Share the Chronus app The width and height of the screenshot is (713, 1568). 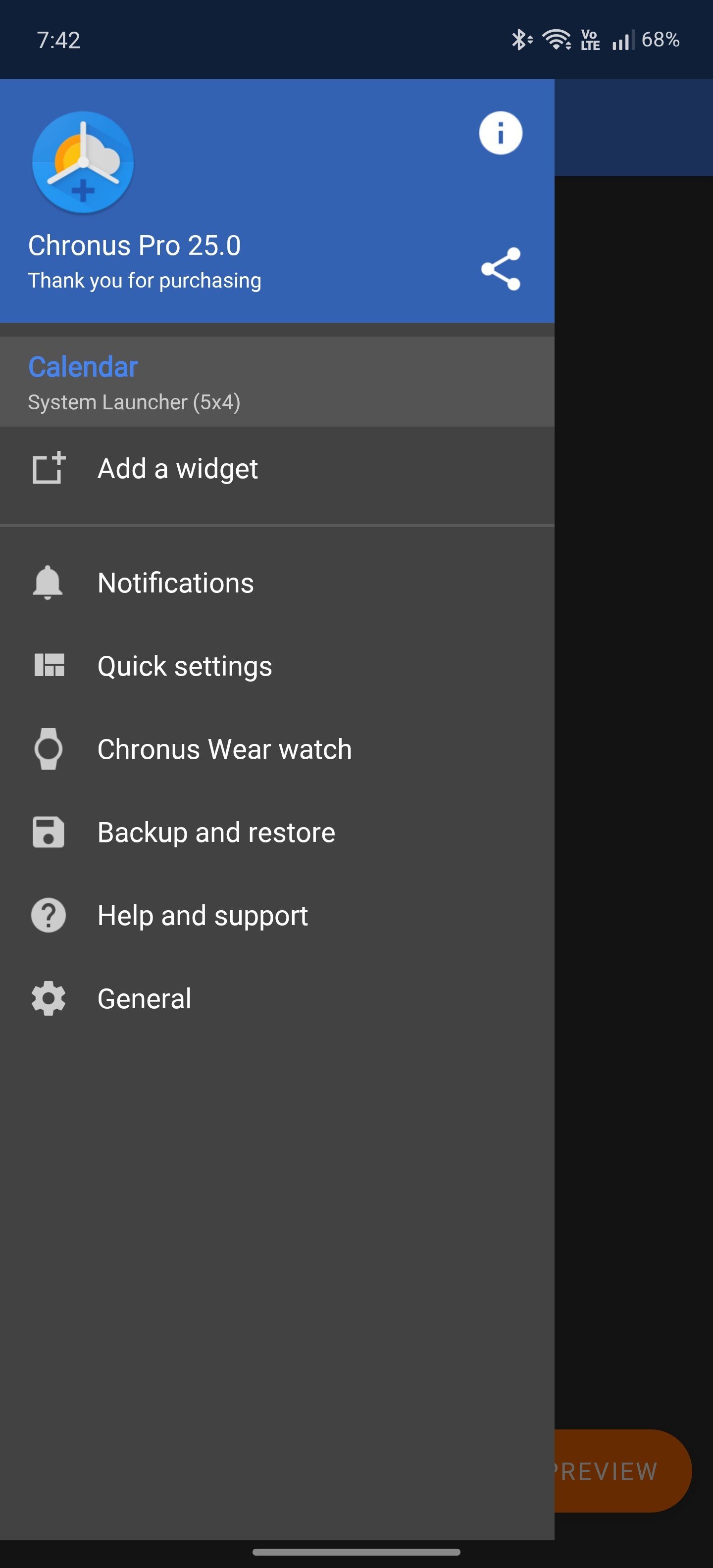[501, 269]
